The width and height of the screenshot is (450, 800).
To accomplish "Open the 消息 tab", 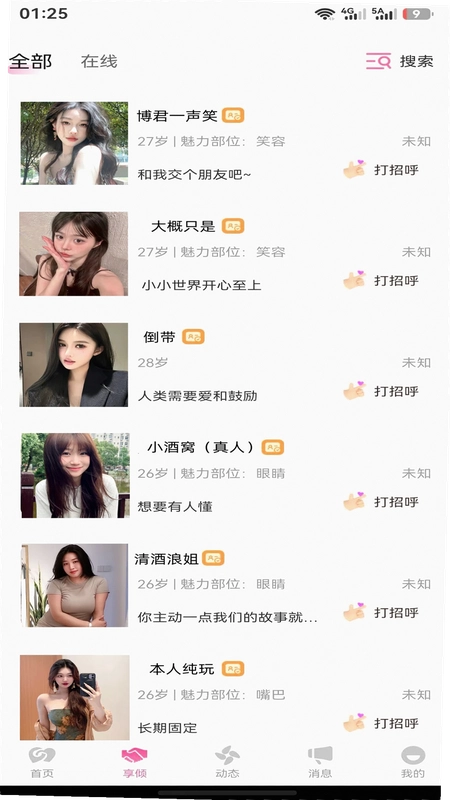I will coord(320,763).
